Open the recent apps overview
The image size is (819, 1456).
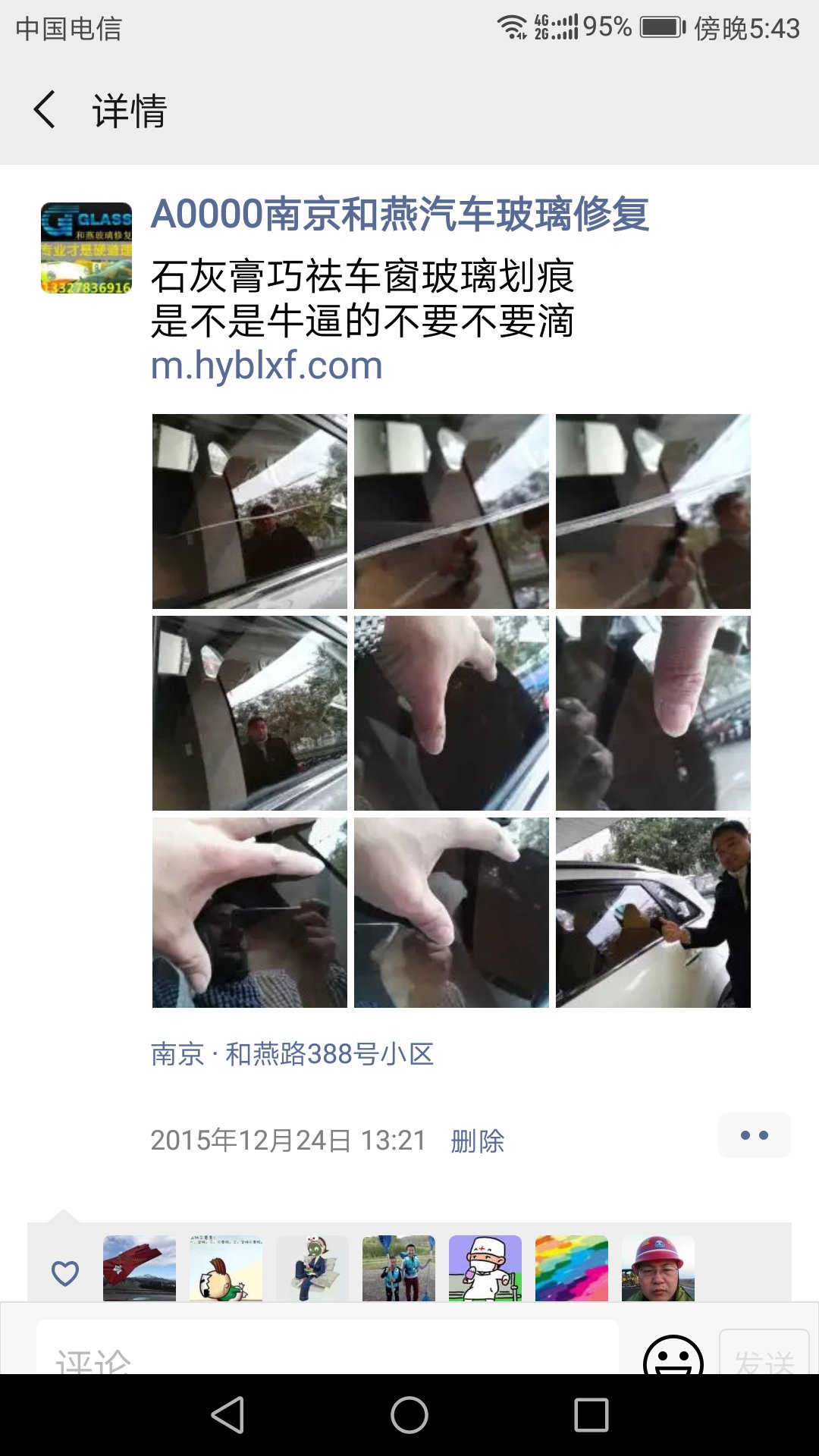click(x=591, y=1415)
